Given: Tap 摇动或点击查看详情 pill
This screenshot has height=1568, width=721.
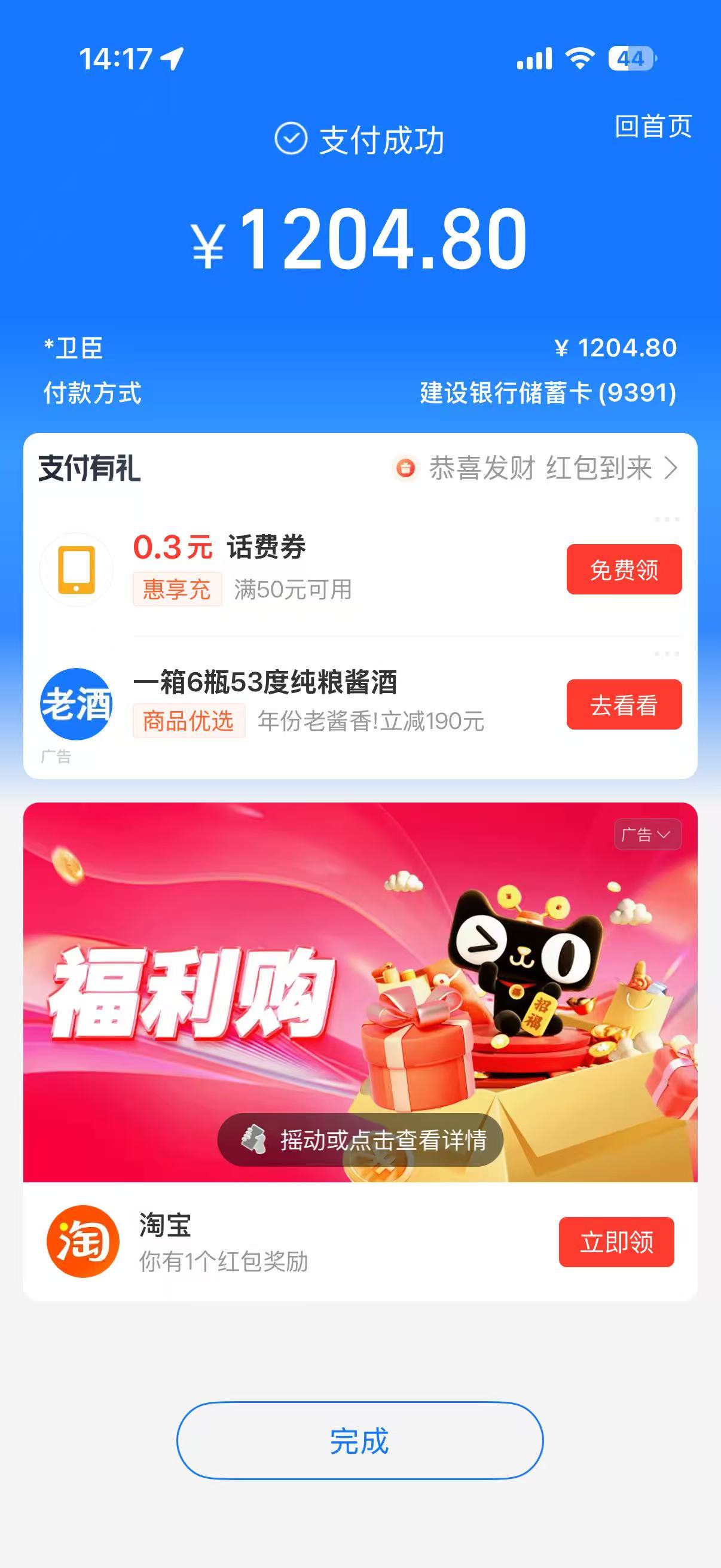Looking at the screenshot, I should click(360, 1140).
